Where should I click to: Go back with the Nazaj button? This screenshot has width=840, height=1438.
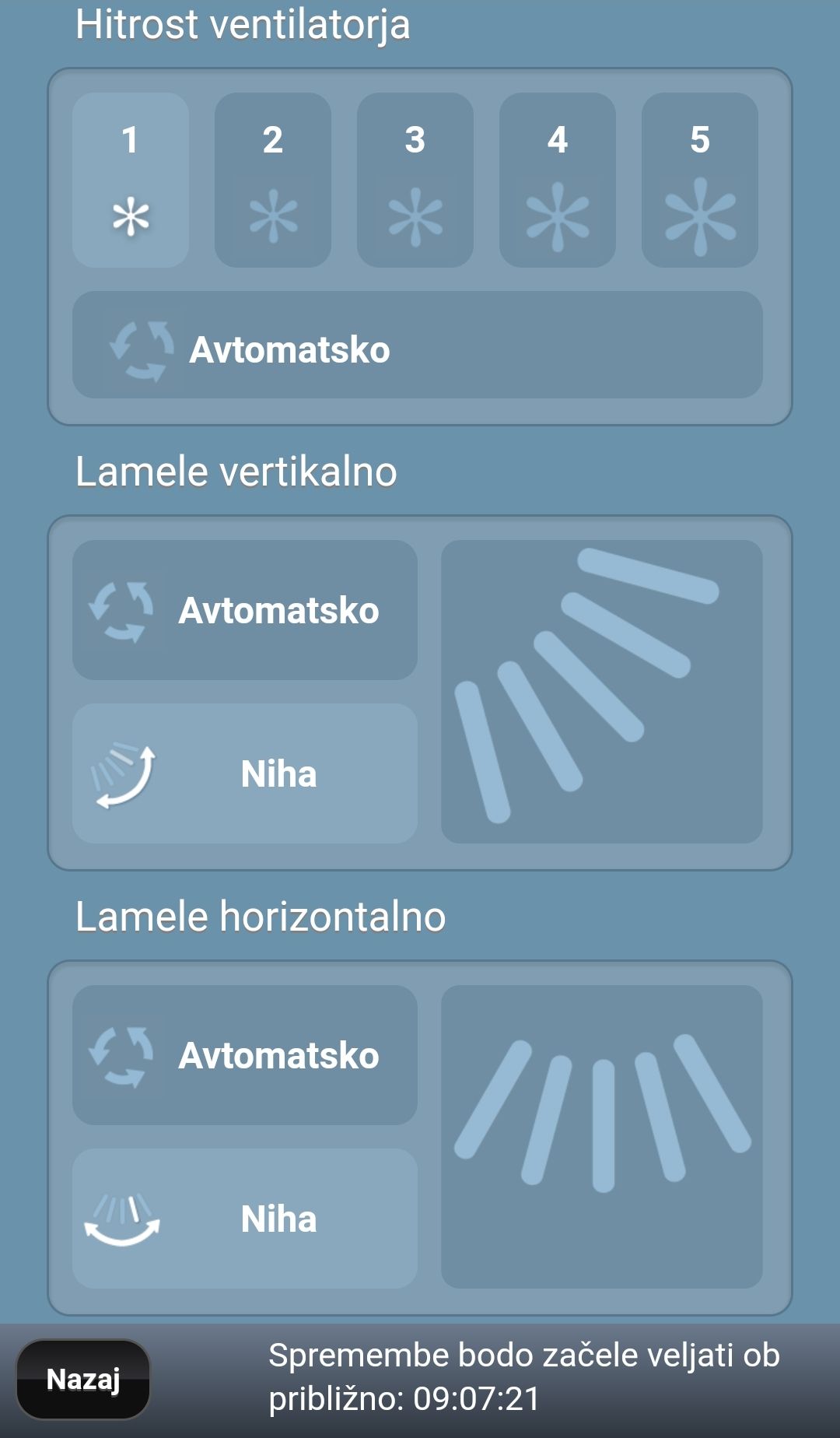click(83, 1380)
